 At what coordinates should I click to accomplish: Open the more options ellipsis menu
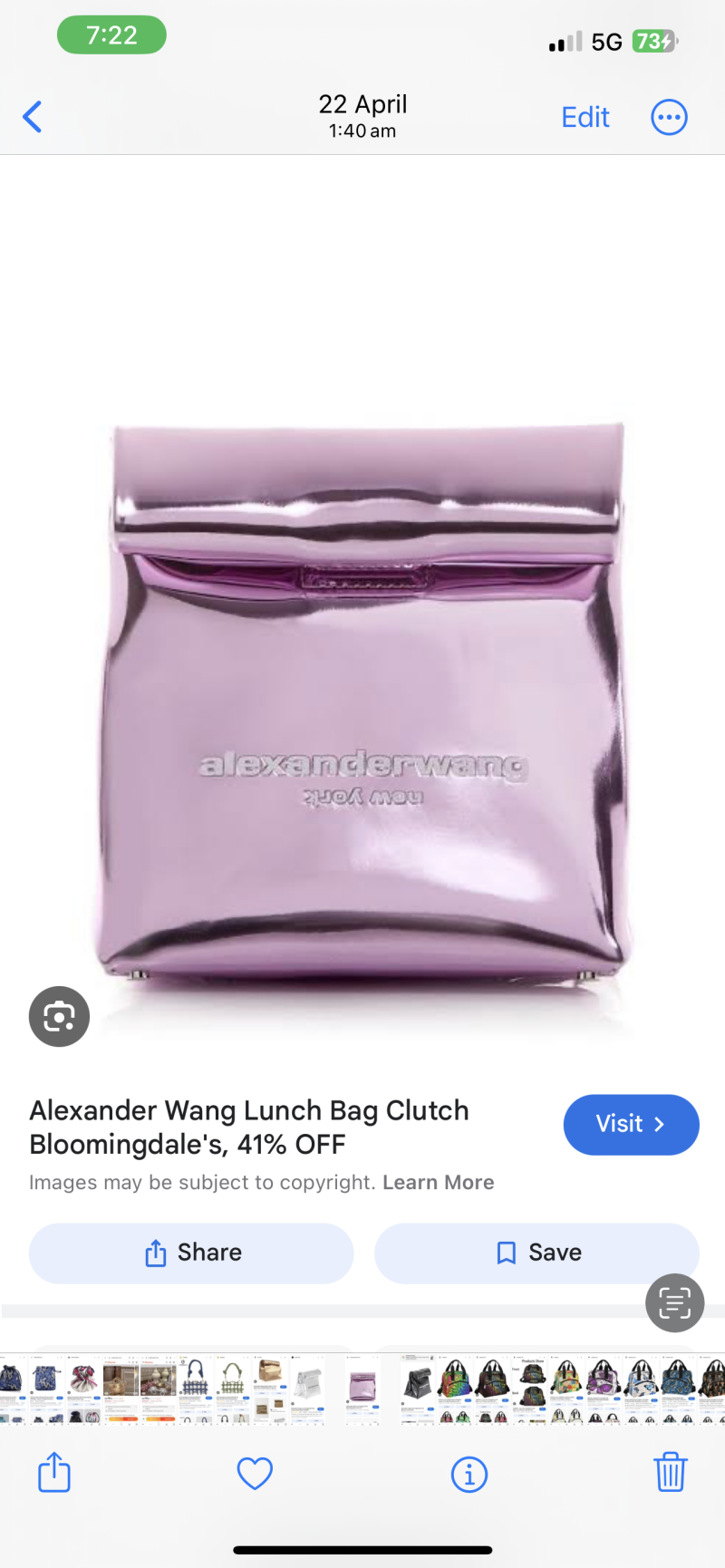coord(669,117)
